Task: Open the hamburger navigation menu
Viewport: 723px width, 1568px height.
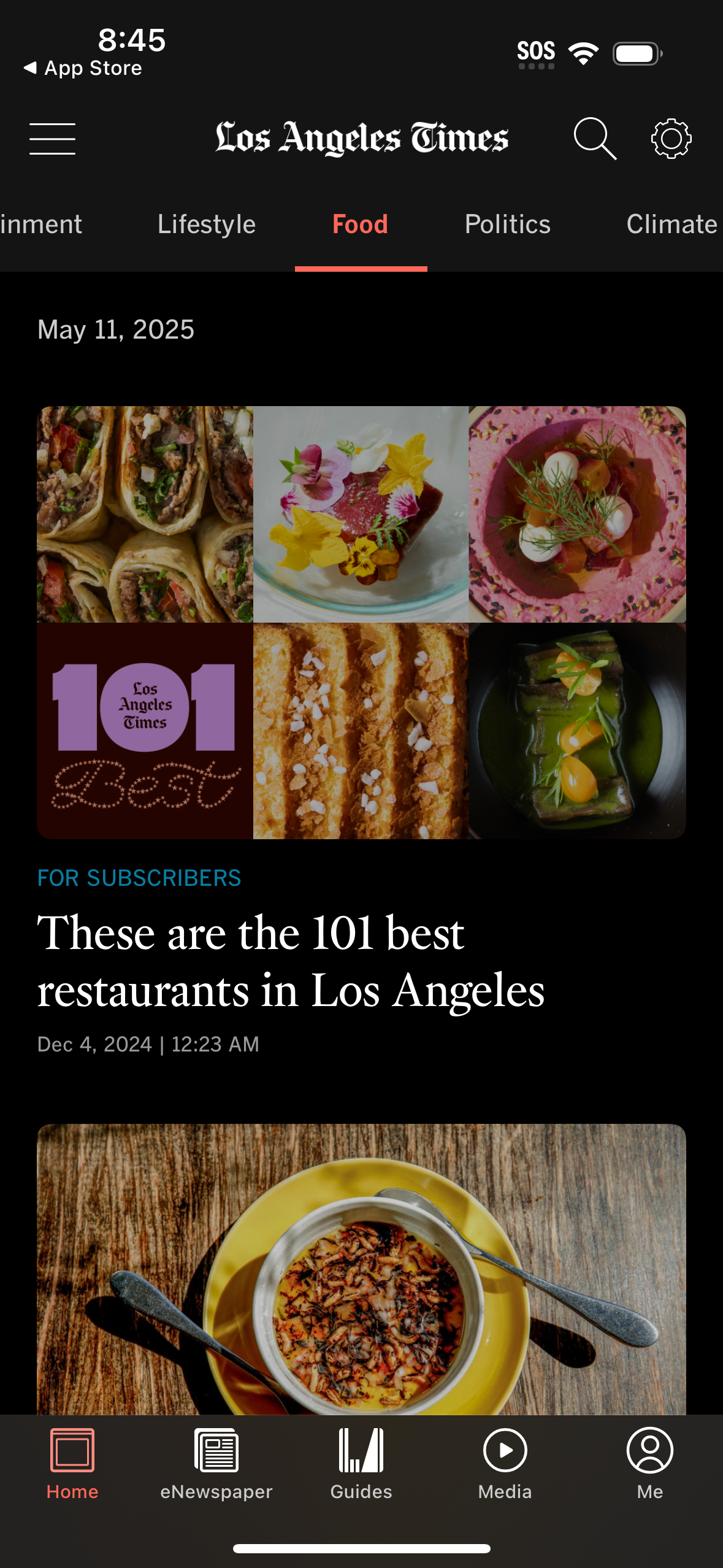Action: [x=52, y=138]
